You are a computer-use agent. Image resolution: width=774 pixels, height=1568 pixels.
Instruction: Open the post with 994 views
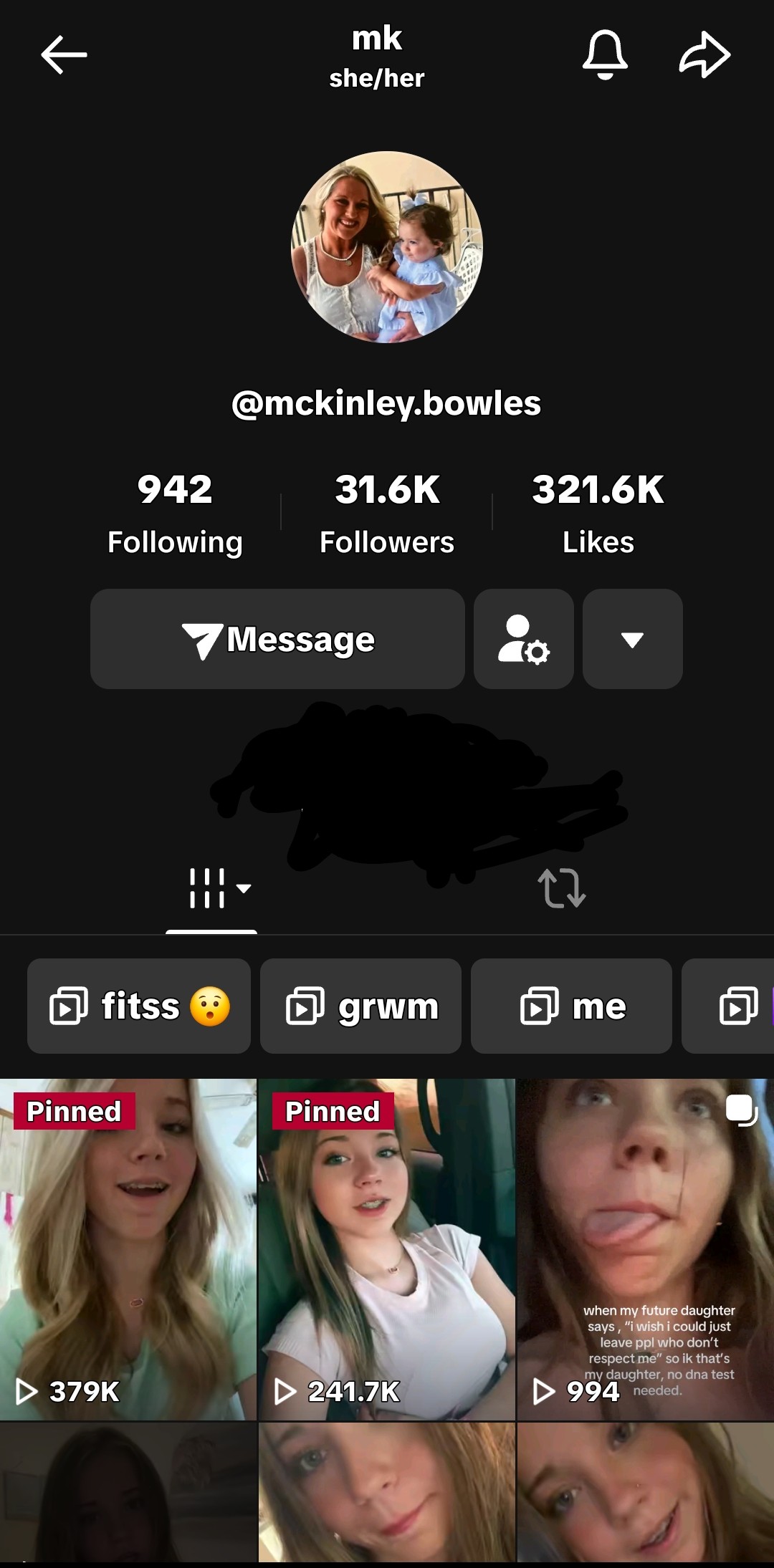(x=646, y=1249)
